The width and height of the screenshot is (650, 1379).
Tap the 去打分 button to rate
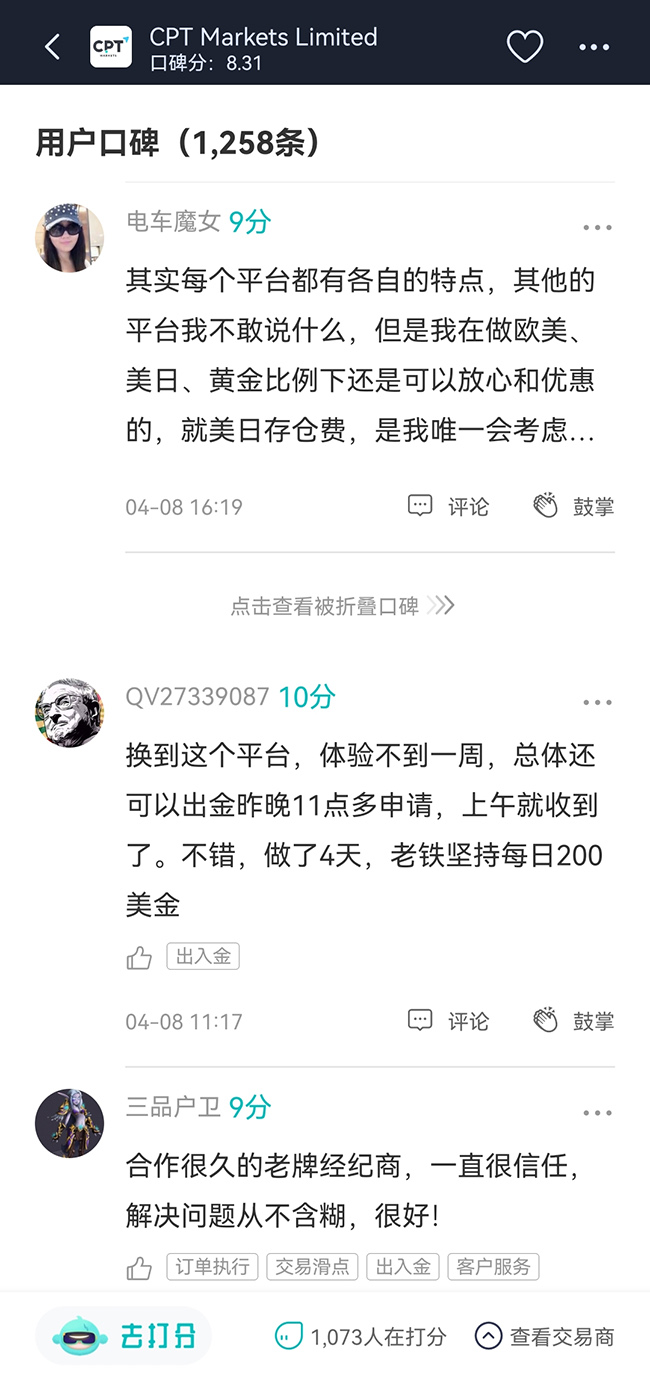[x=124, y=1336]
